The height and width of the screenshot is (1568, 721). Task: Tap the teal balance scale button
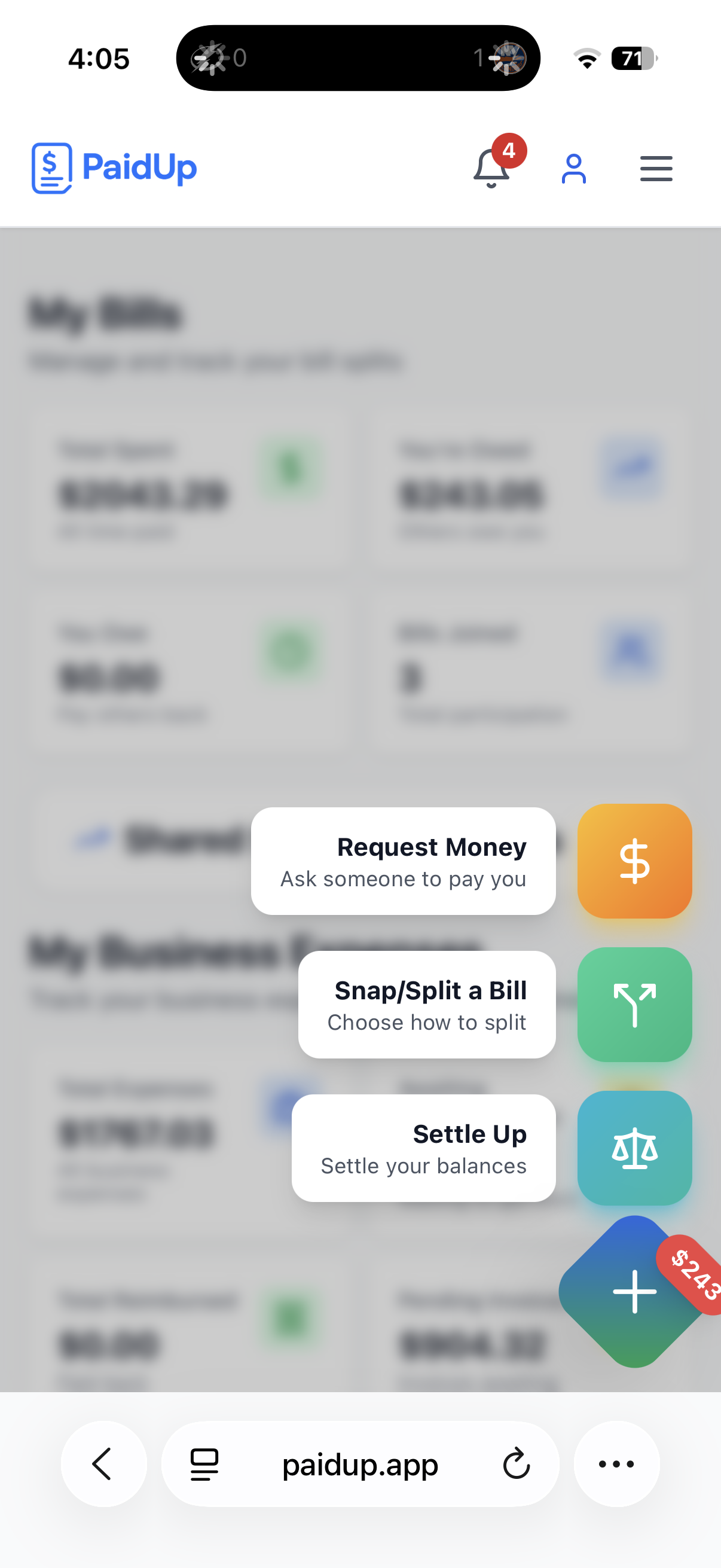(x=634, y=1148)
